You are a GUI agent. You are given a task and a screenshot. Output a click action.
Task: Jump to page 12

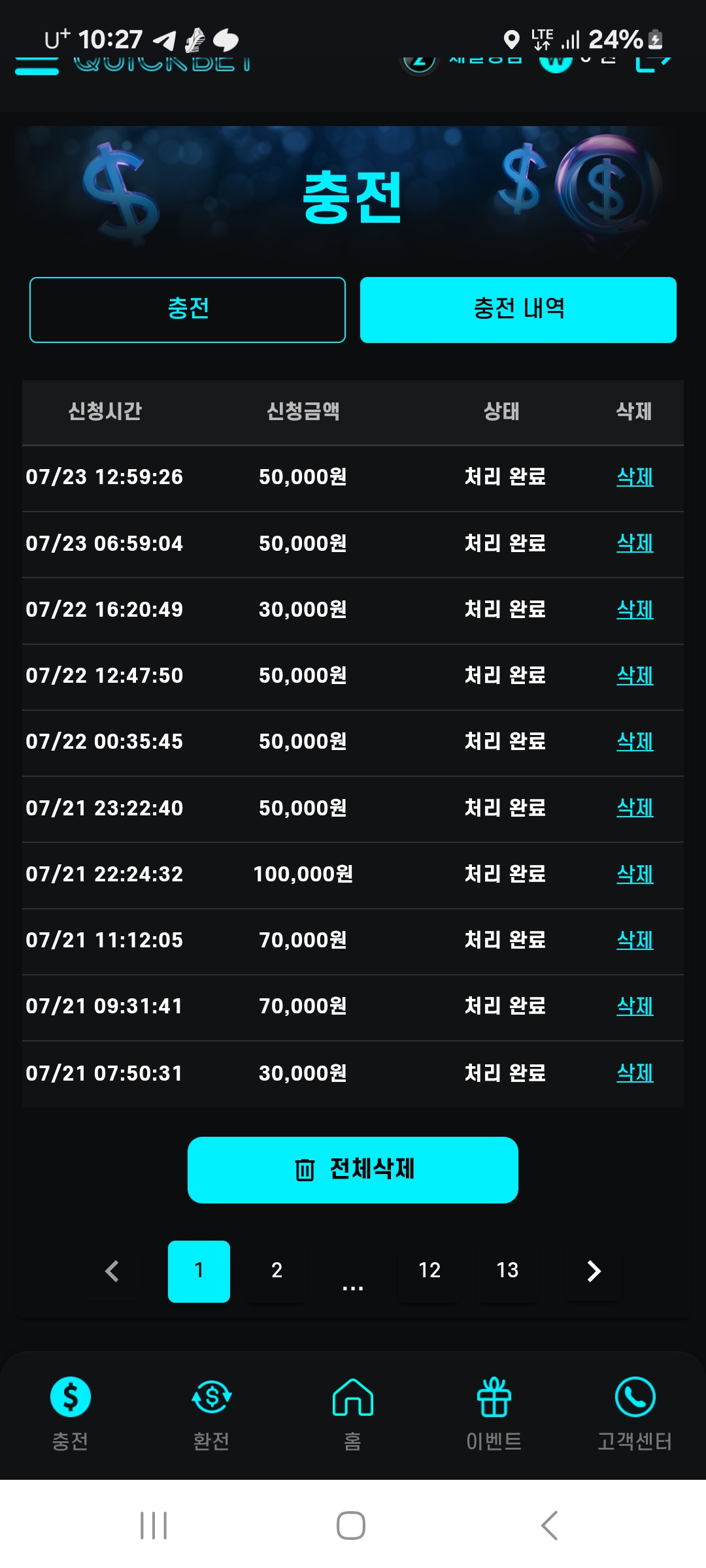tap(429, 1271)
